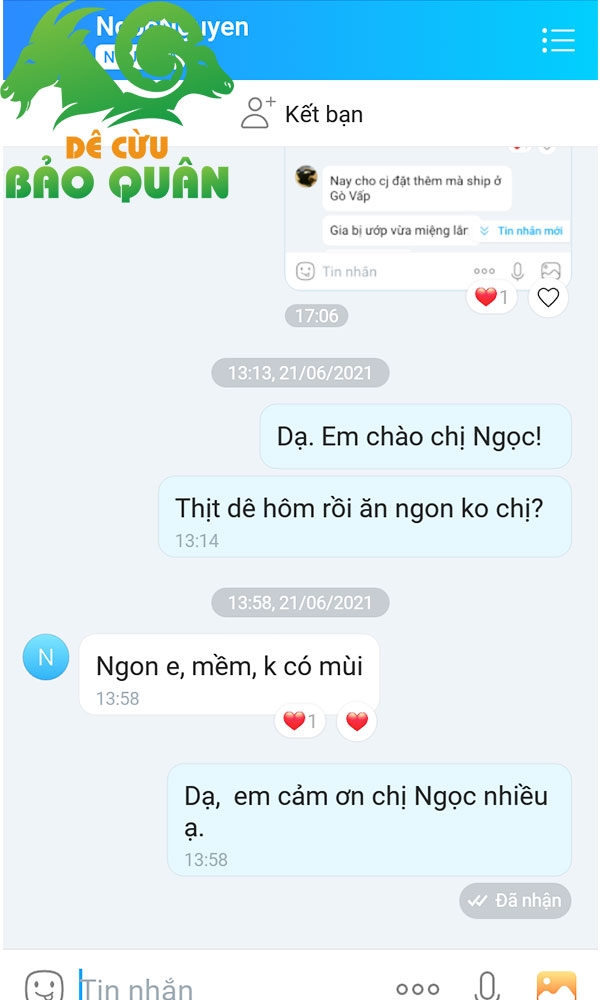Open the shared screenshot image message
Image resolution: width=600 pixels, height=1000 pixels.
pos(428,217)
